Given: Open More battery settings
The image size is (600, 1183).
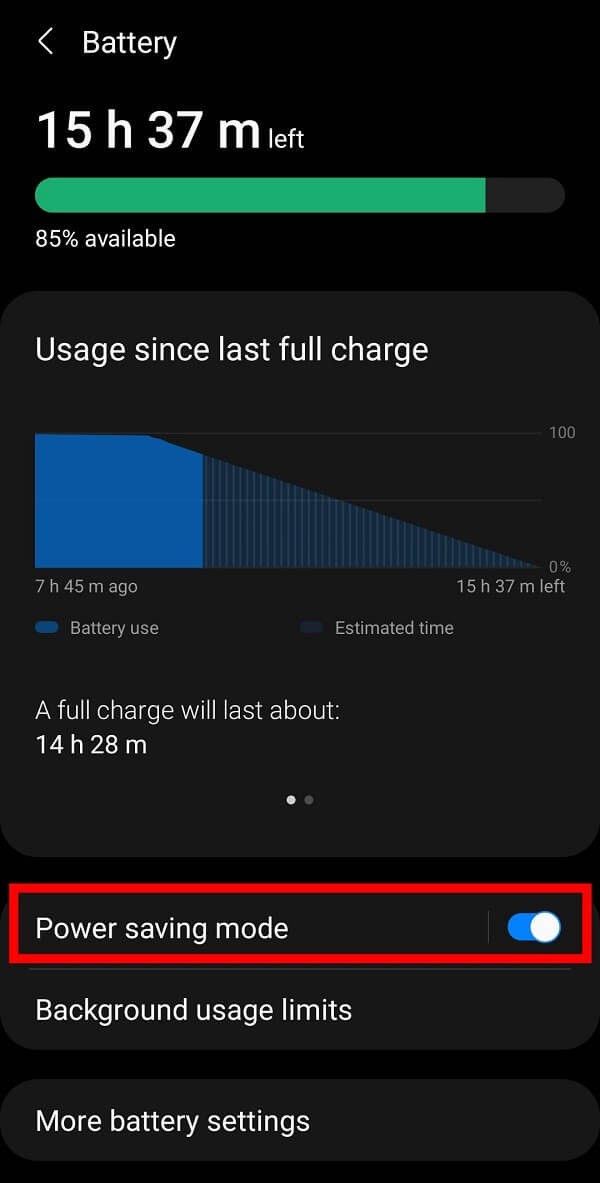Looking at the screenshot, I should click(x=172, y=1121).
